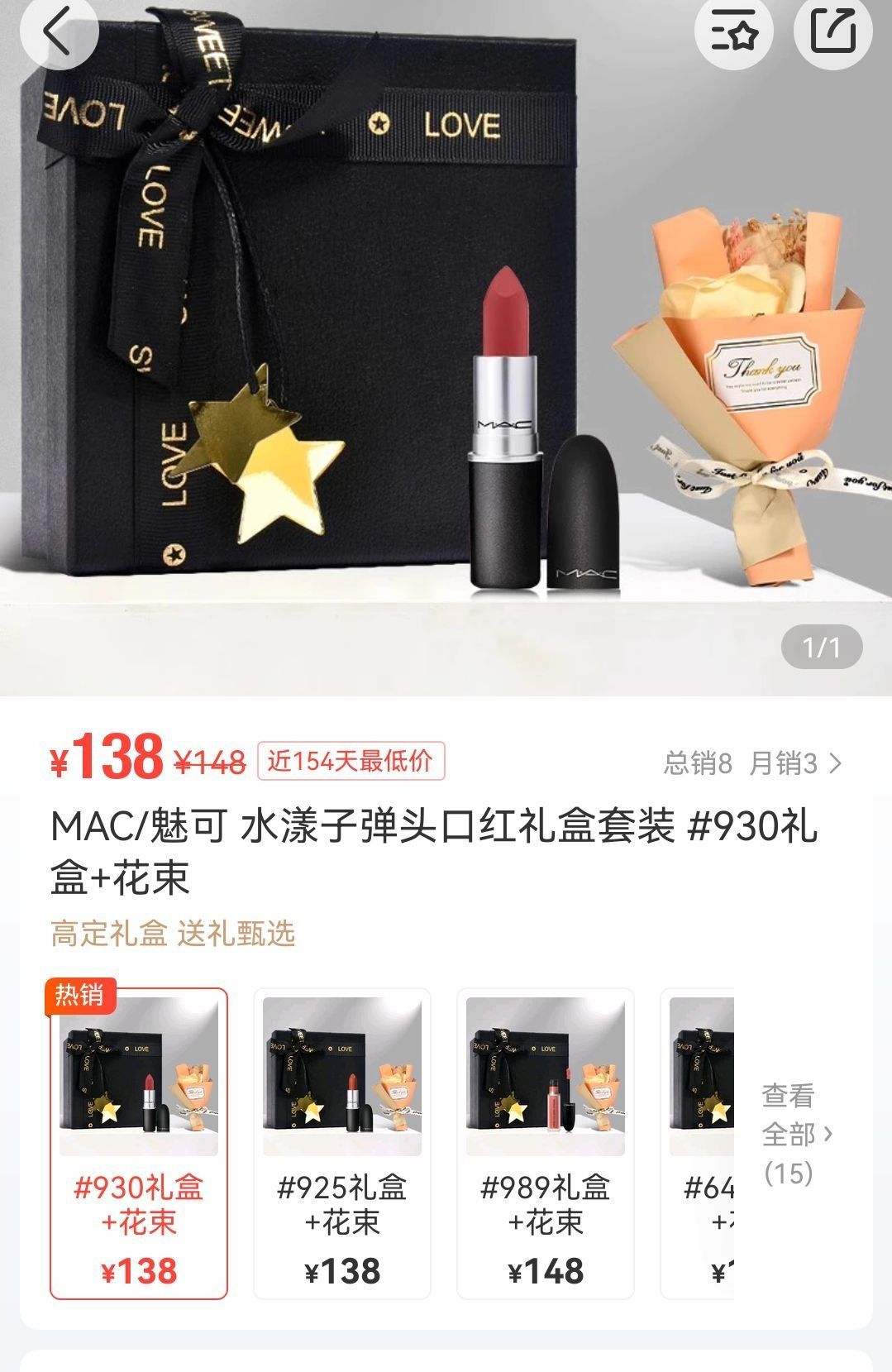The width and height of the screenshot is (892, 1372).
Task: Open sales details next to 月销3
Action: click(835, 763)
